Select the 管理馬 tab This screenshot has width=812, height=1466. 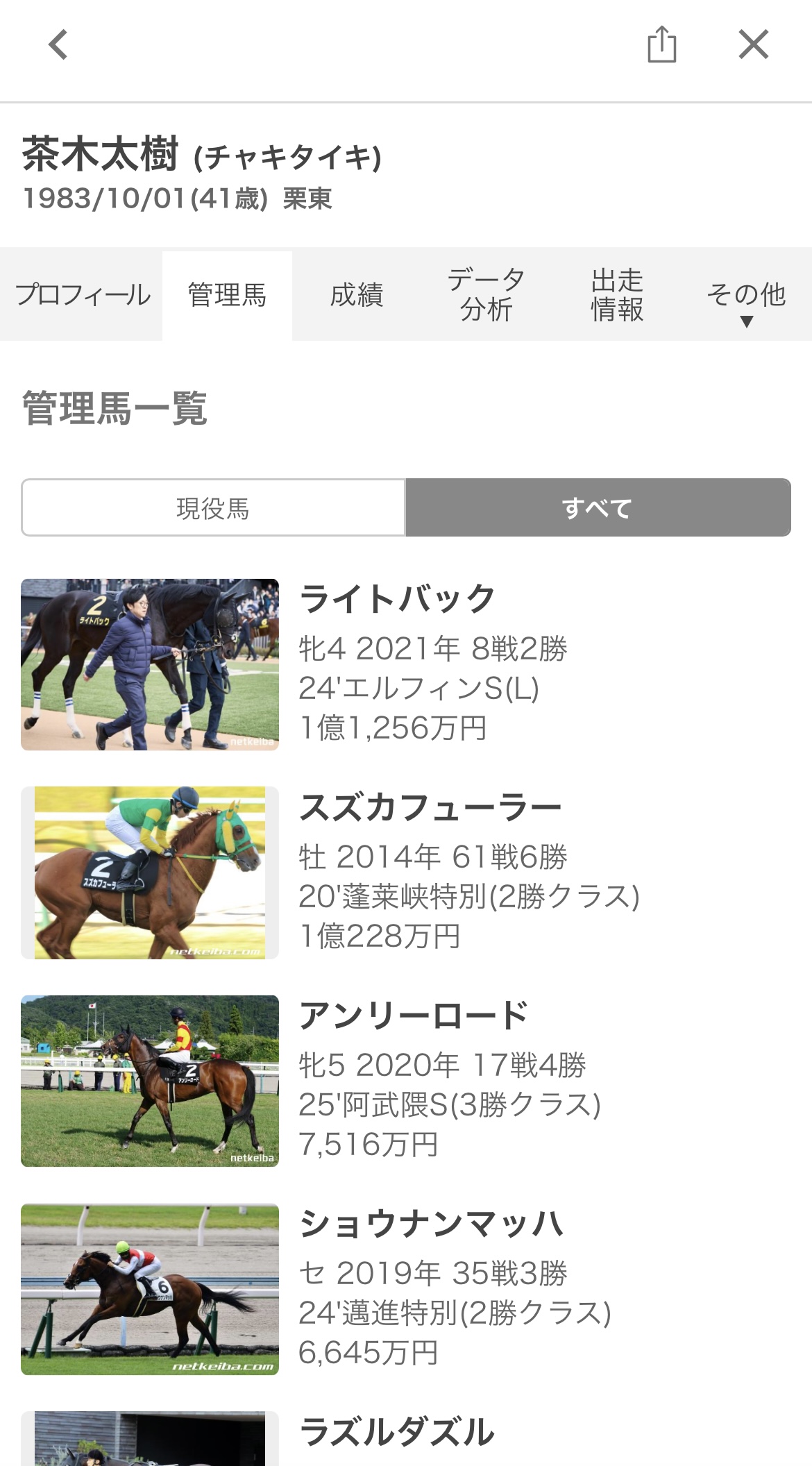tap(227, 295)
